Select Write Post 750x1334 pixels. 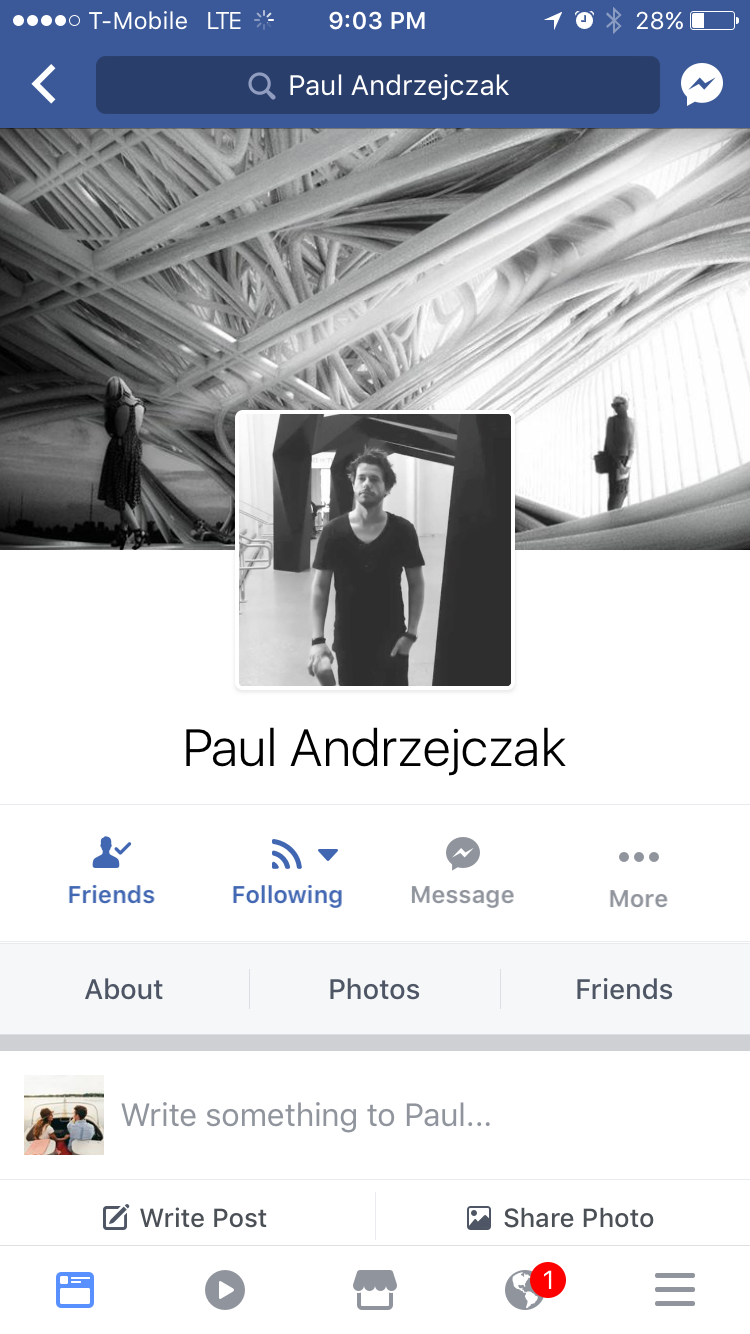186,1217
